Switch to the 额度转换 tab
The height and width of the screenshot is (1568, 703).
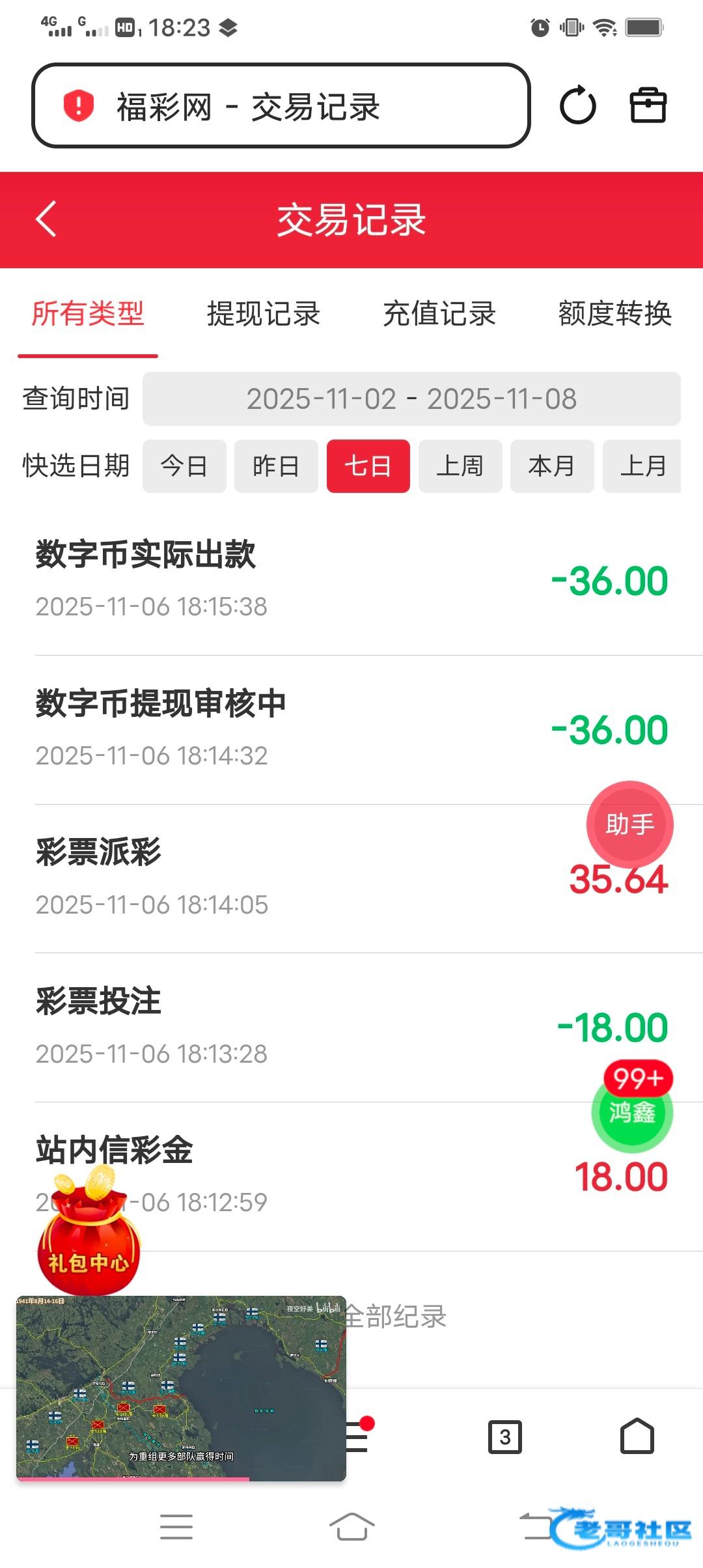tap(614, 314)
